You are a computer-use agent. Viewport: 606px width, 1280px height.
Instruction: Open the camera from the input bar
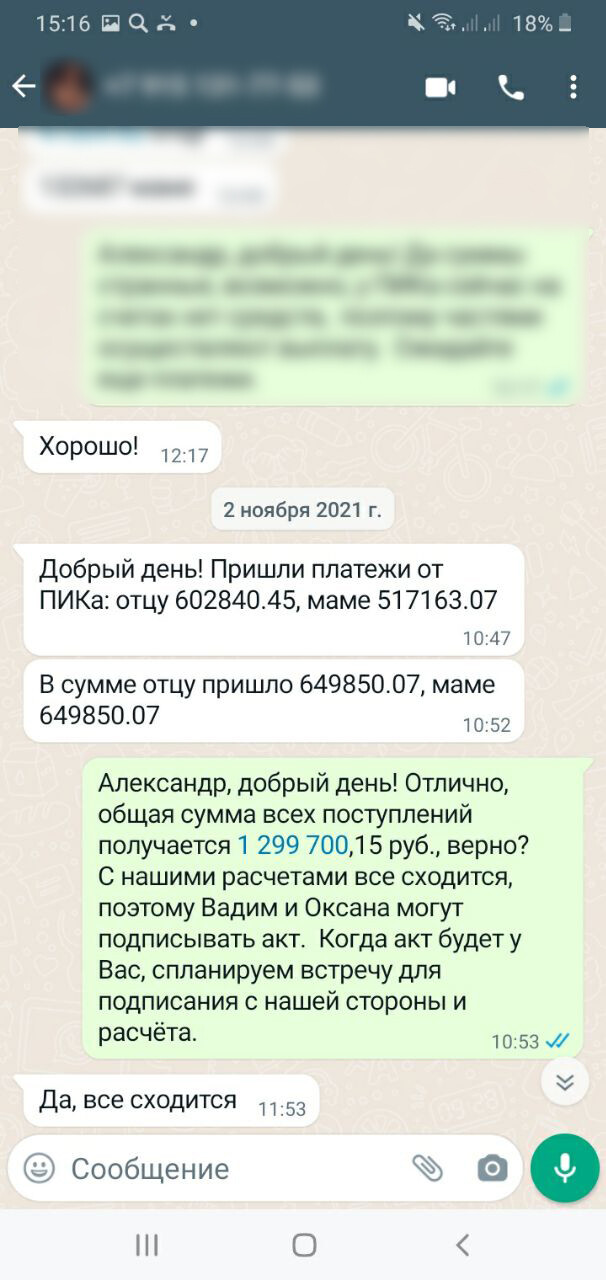point(492,1168)
